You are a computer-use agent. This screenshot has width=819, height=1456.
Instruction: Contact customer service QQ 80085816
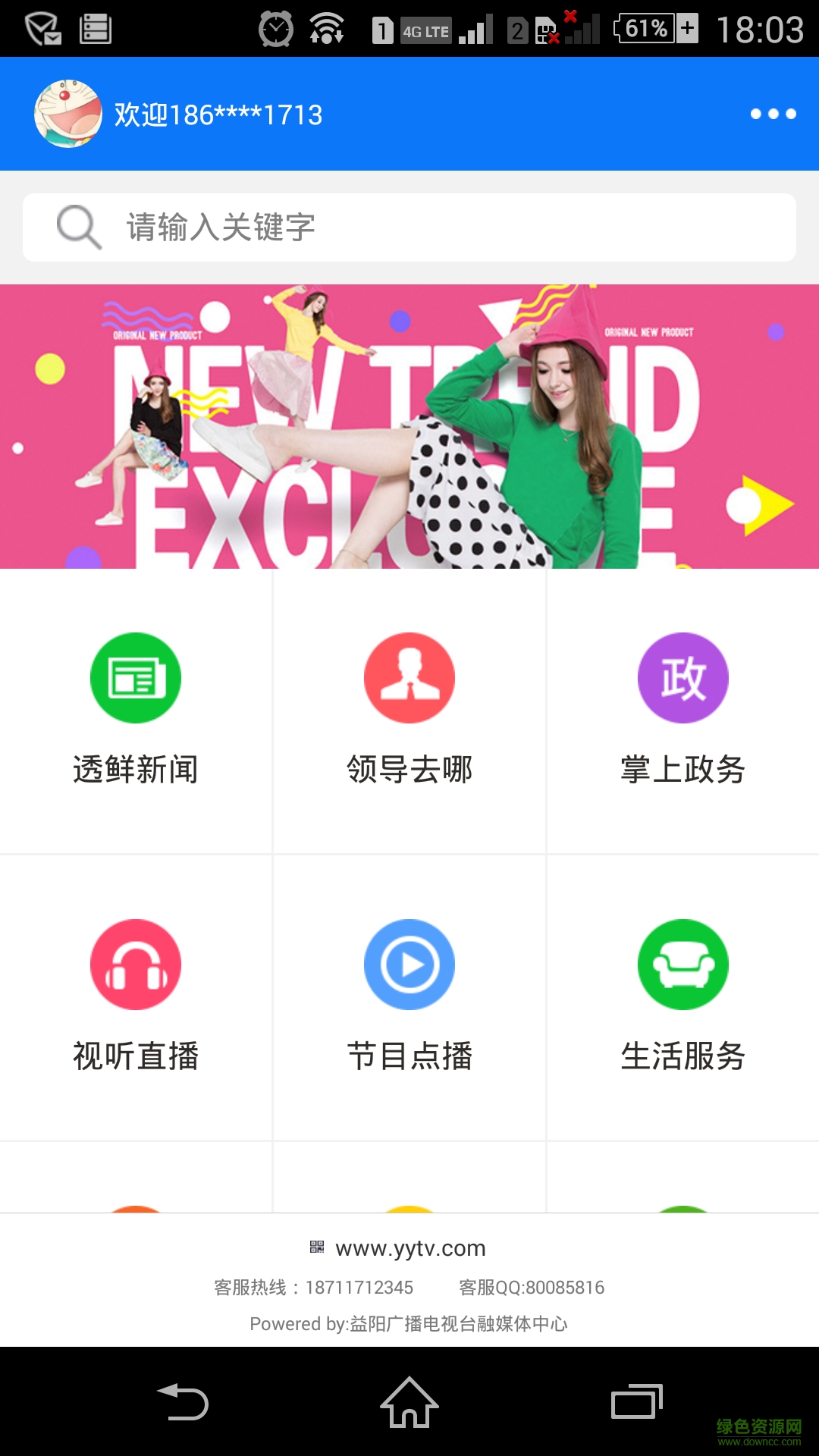[x=532, y=1288]
